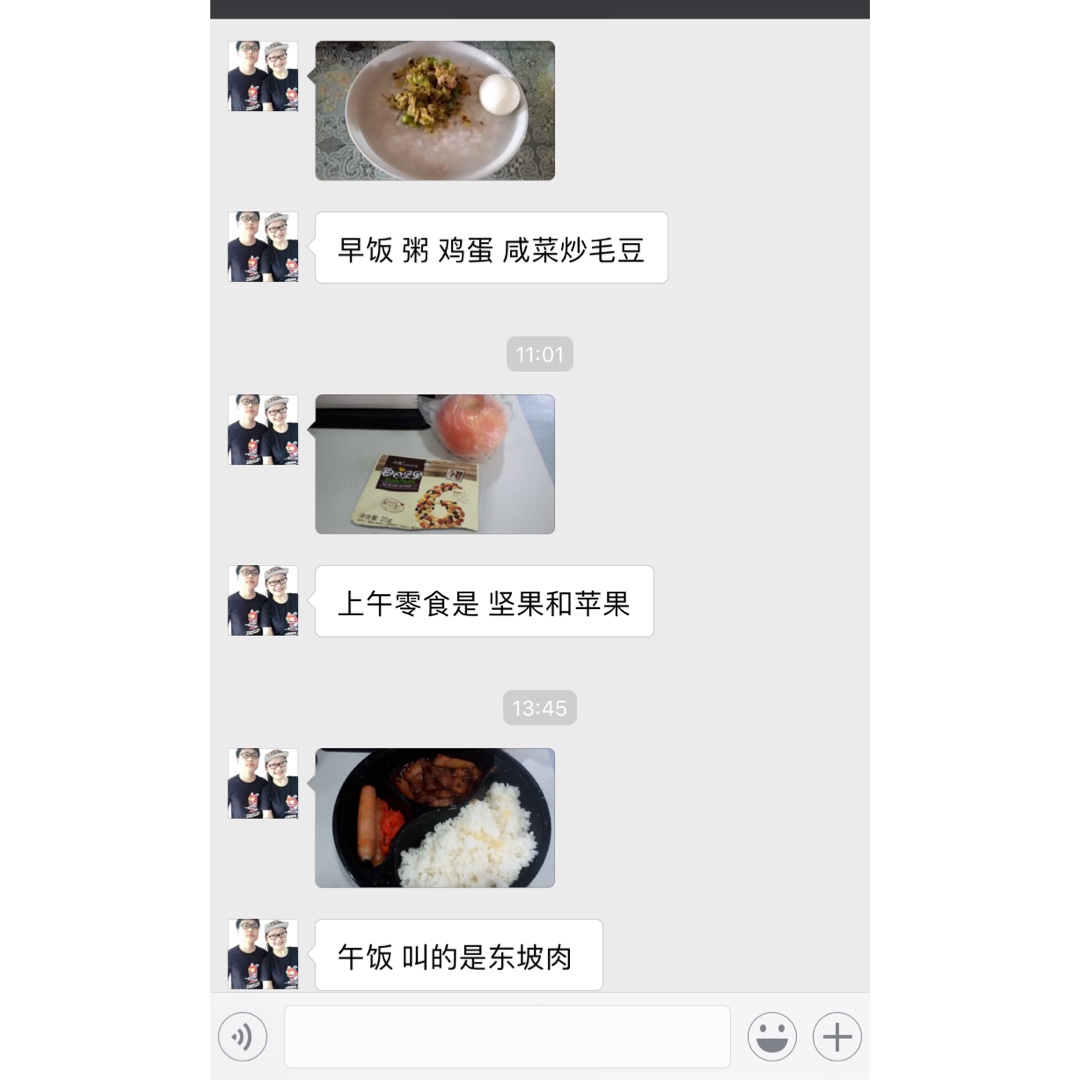Tap sender avatar beside 早饭 message
The image size is (1081, 1080).
click(x=263, y=247)
